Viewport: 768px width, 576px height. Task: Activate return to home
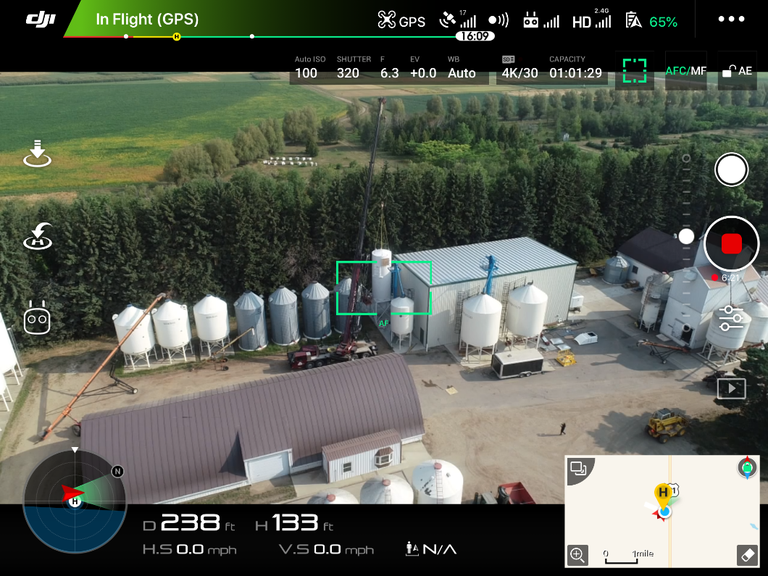pyautogui.click(x=37, y=237)
